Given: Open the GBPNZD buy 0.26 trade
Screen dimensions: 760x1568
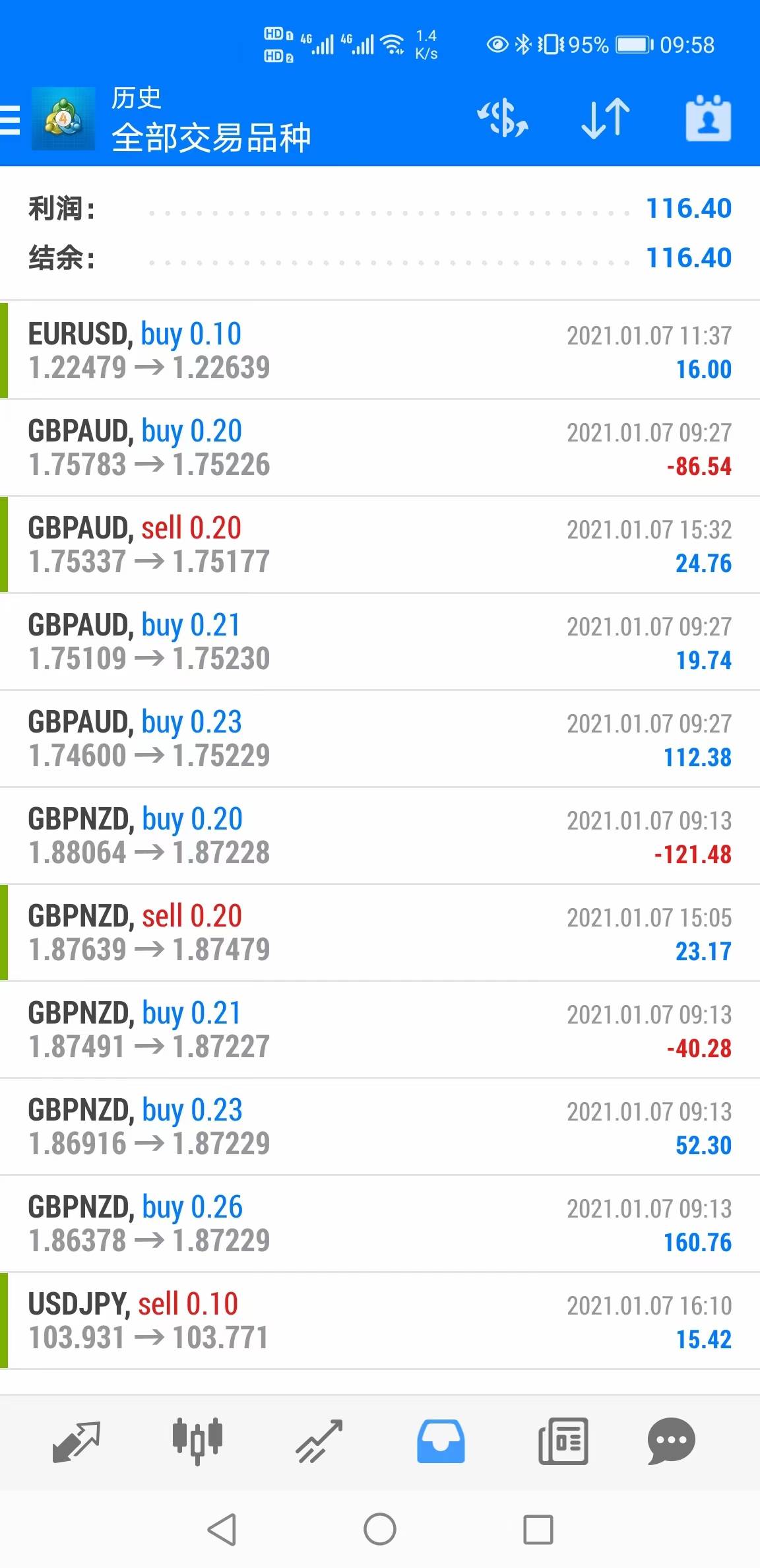Looking at the screenshot, I should 380,1224.
